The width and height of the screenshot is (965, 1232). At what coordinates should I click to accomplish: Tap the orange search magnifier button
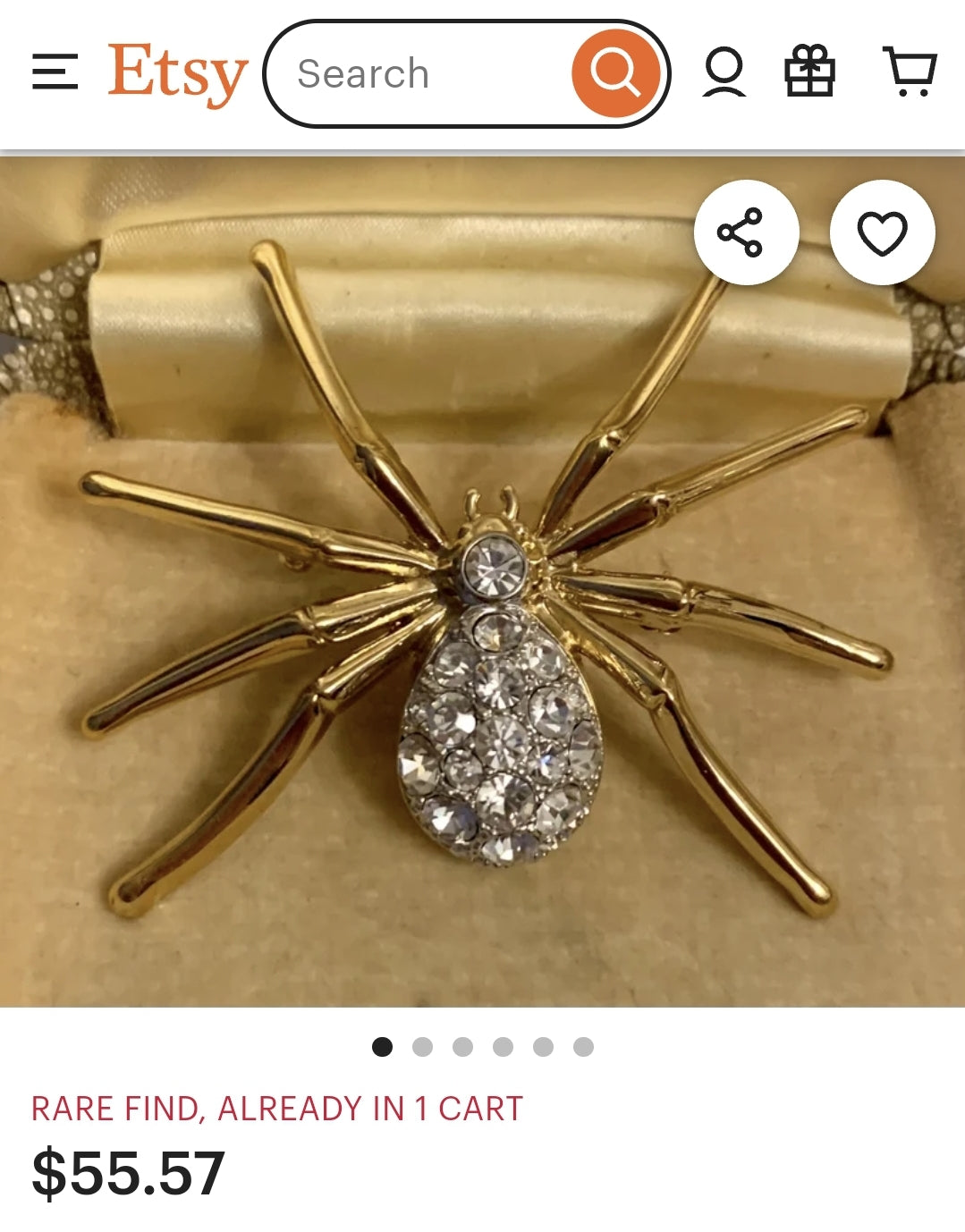click(615, 73)
